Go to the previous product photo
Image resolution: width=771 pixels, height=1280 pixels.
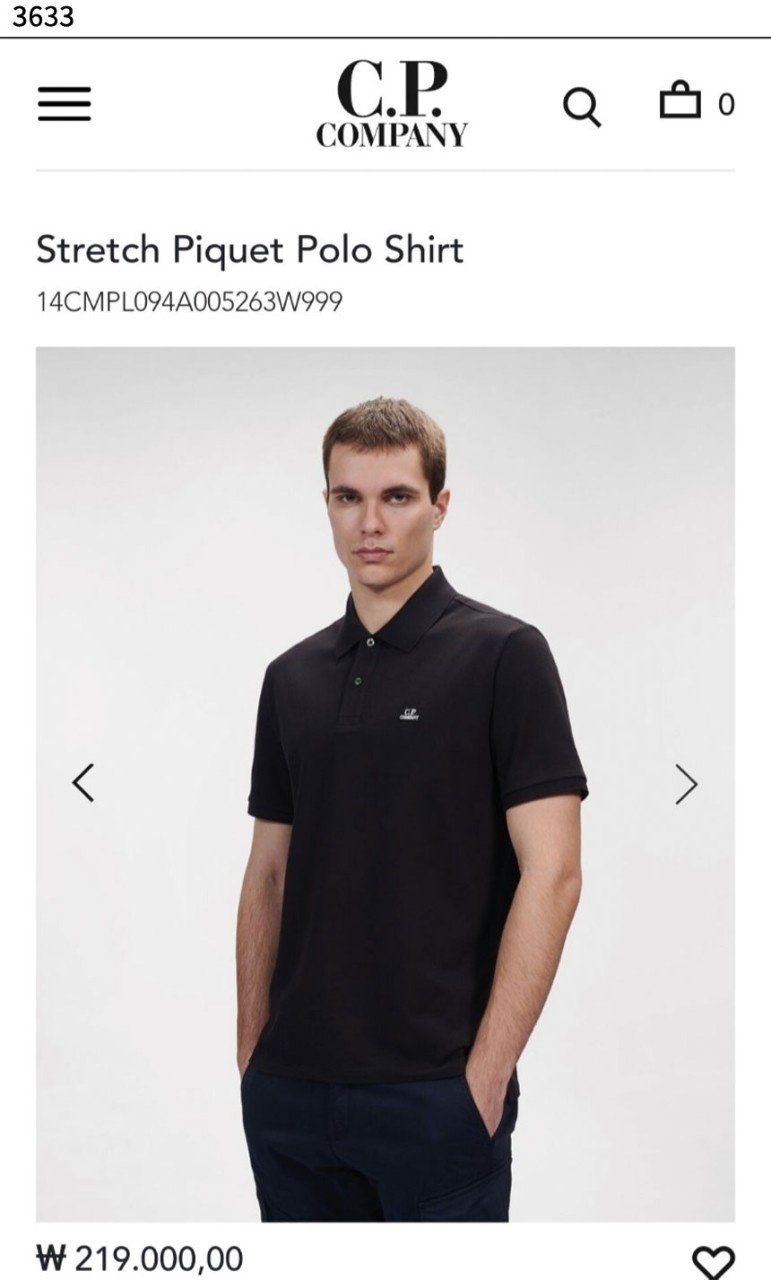[x=83, y=783]
